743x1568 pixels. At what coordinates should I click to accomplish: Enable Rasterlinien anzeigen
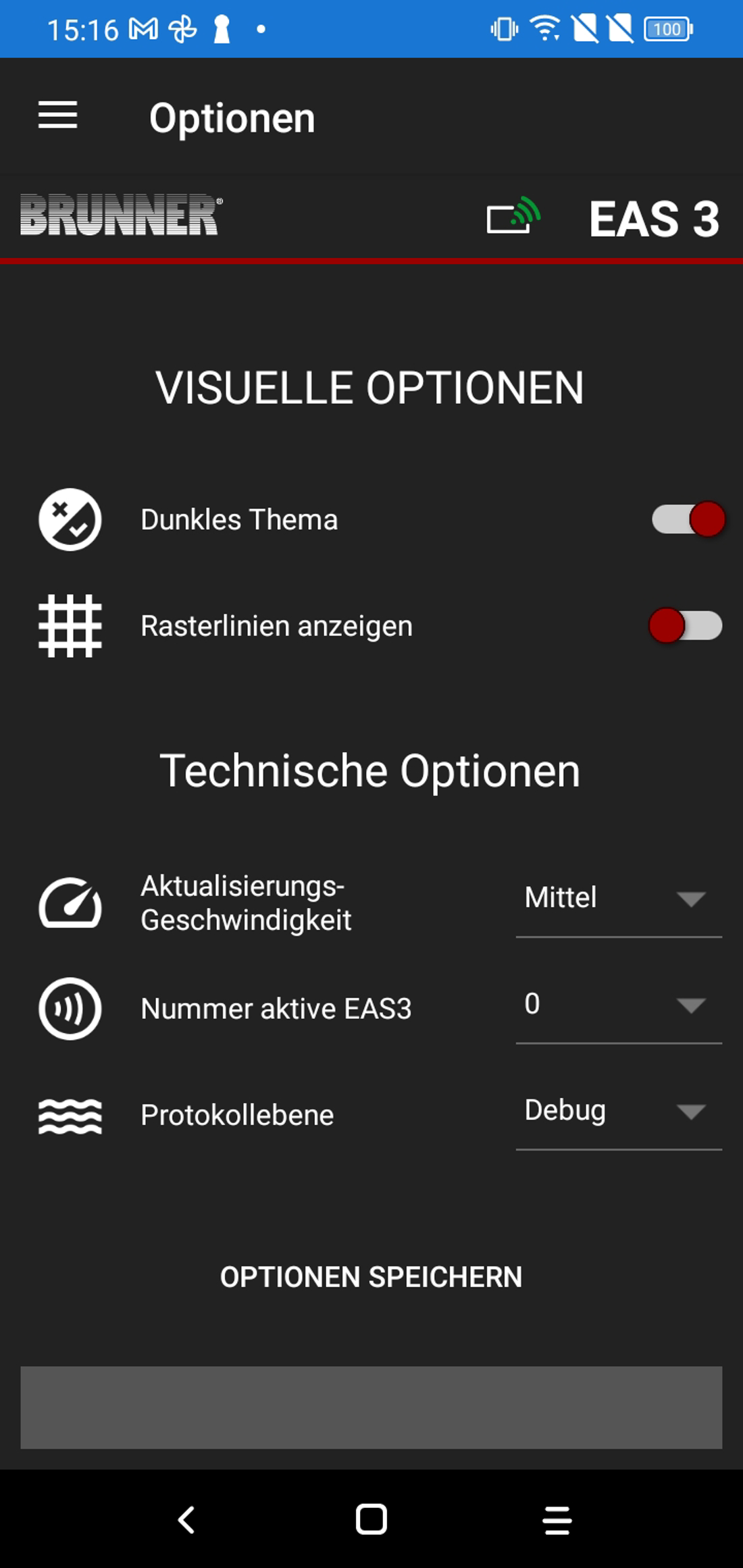point(685,626)
